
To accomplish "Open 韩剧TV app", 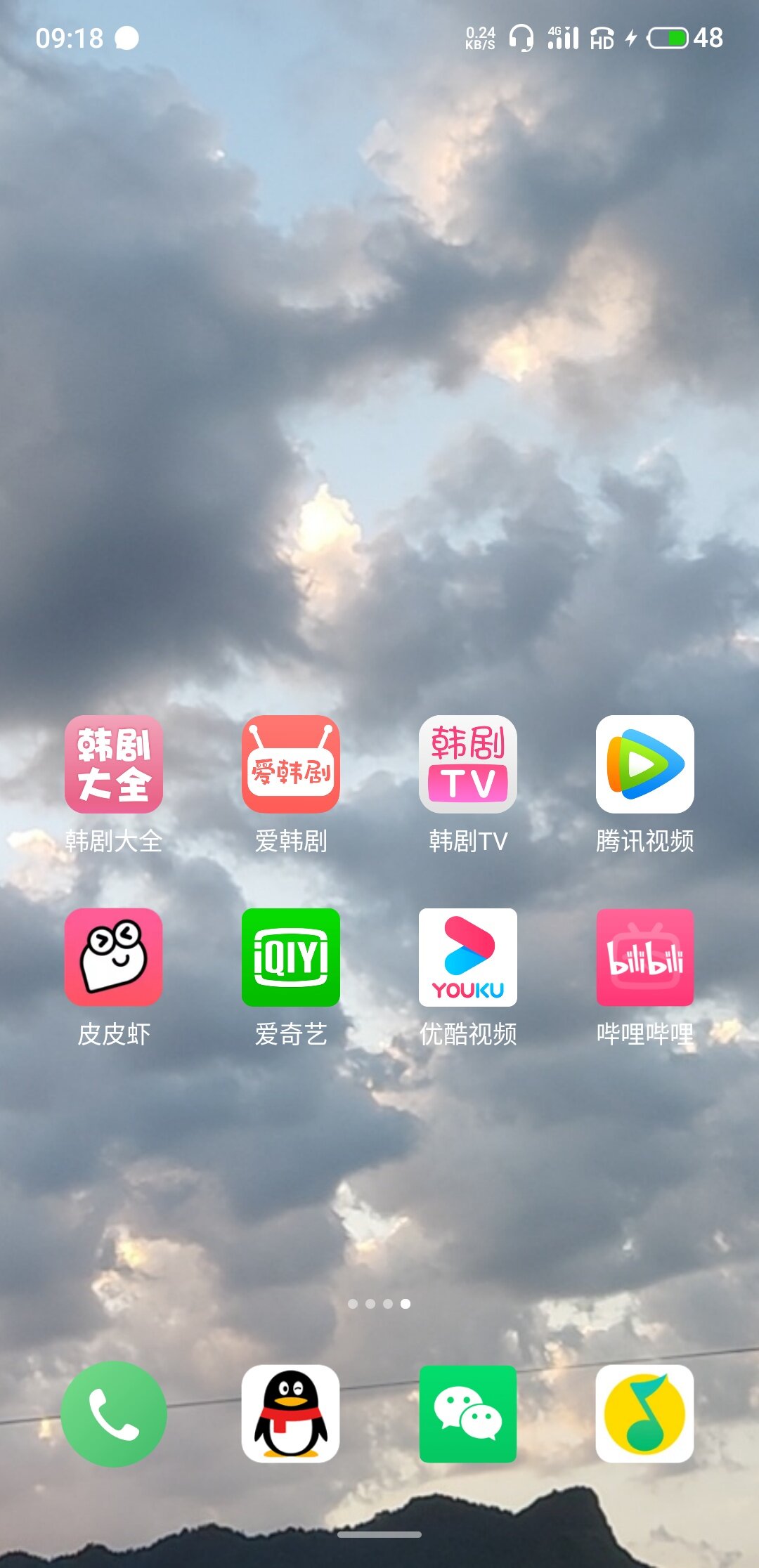I will click(468, 764).
